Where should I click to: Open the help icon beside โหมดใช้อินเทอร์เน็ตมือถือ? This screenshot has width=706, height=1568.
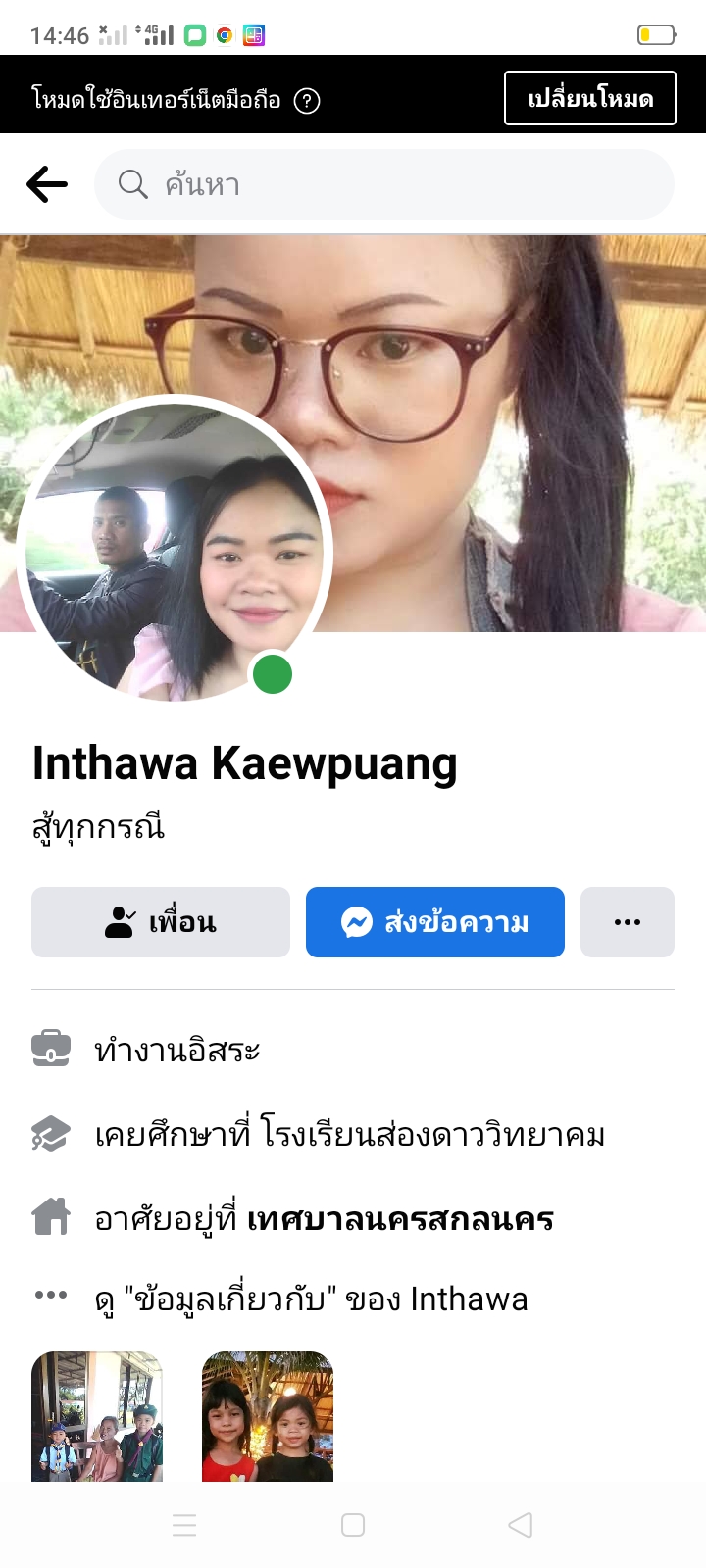pyautogui.click(x=307, y=100)
